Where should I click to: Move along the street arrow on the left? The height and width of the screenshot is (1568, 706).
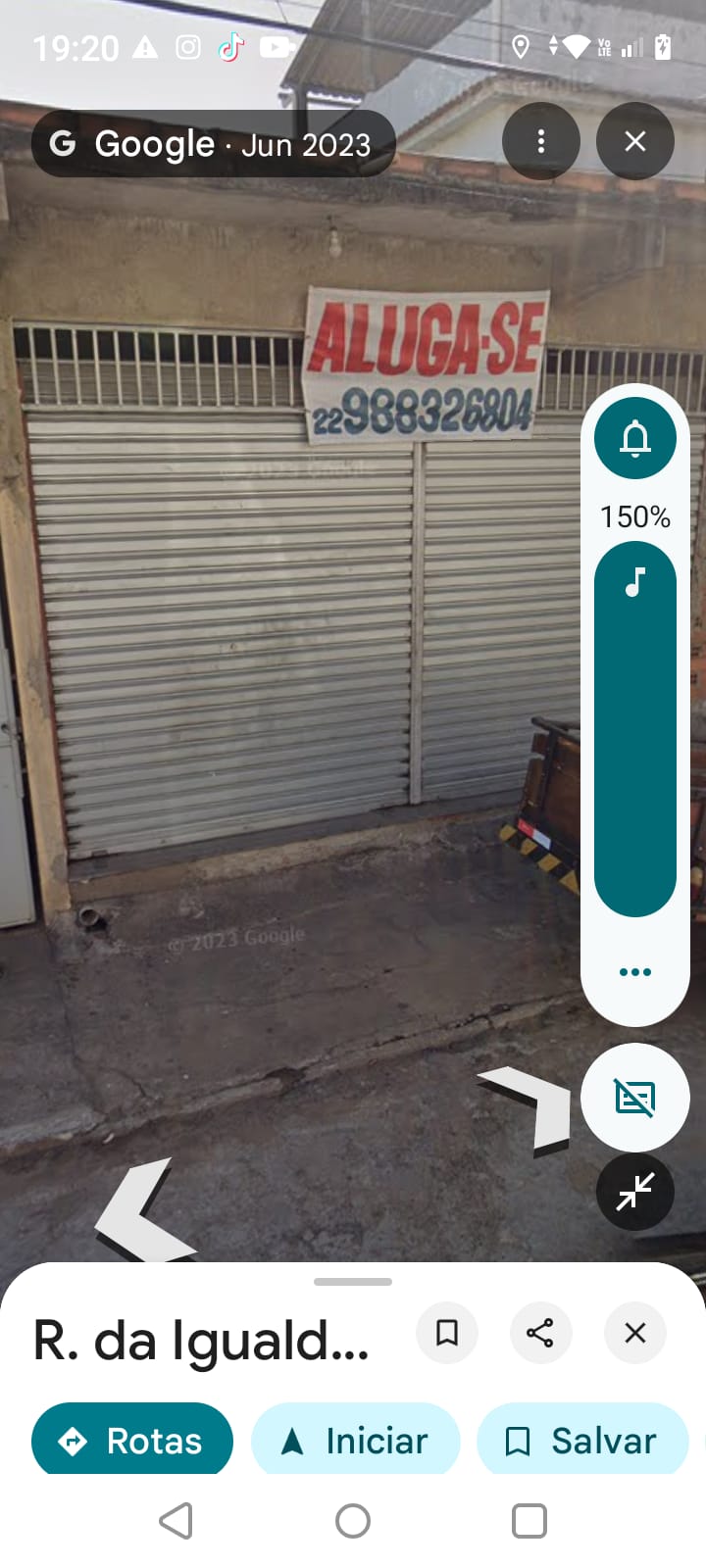click(x=142, y=1215)
